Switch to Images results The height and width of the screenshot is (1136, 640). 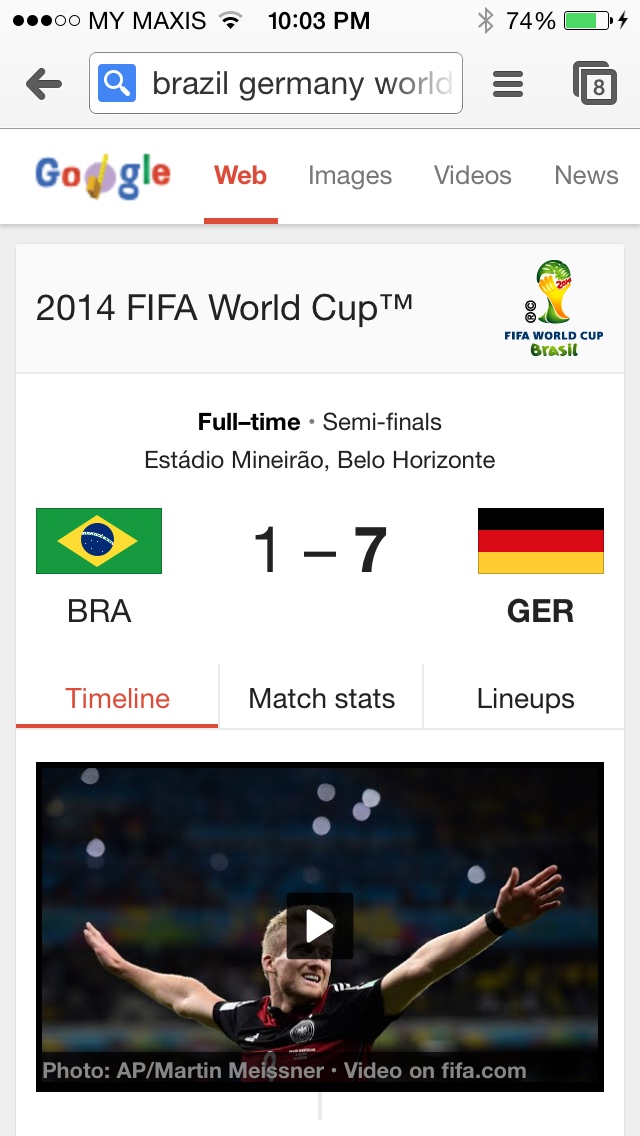point(349,175)
